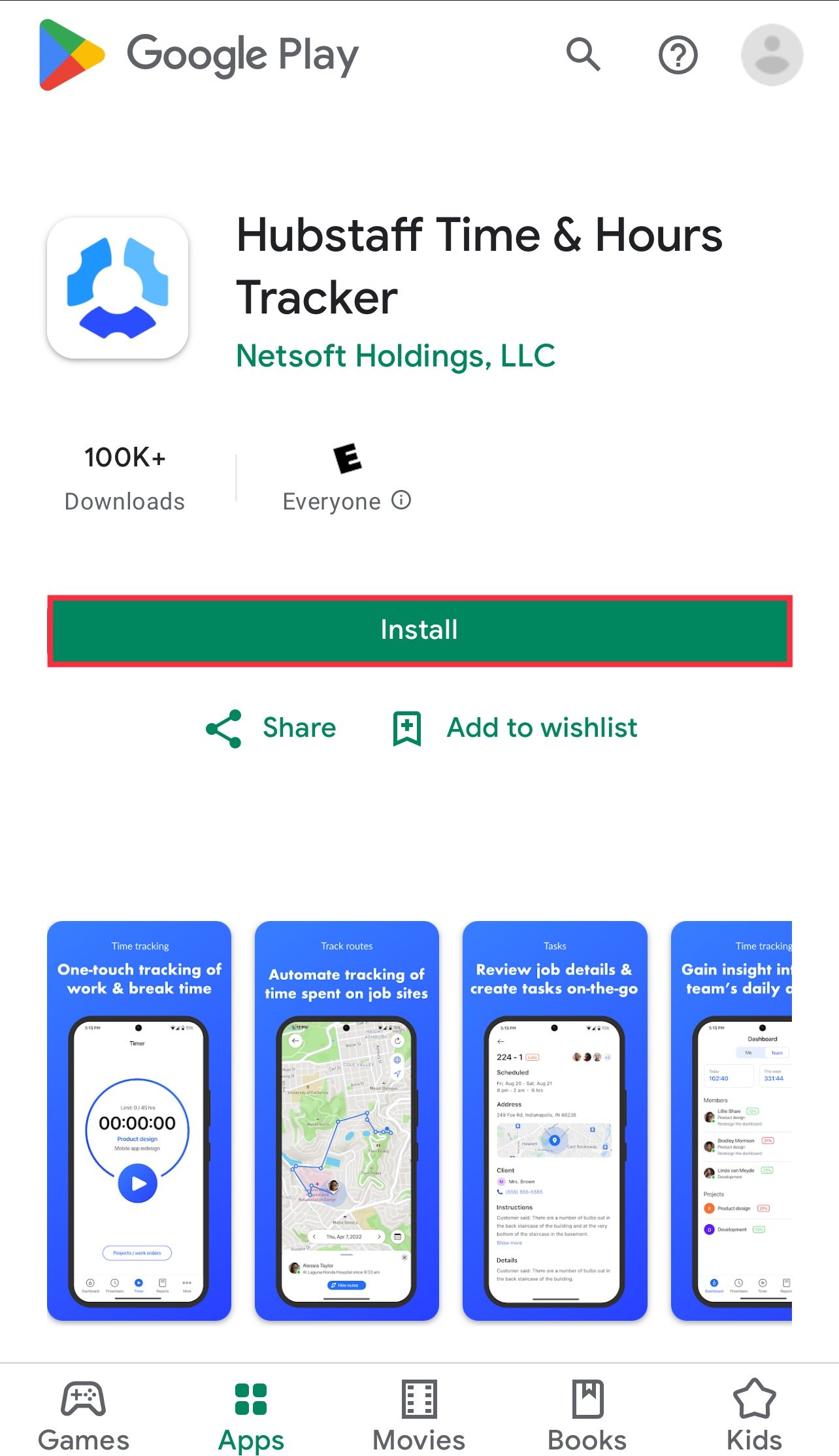Open Netsoft Holdings, LLC developer page
The image size is (839, 1456).
coord(395,356)
